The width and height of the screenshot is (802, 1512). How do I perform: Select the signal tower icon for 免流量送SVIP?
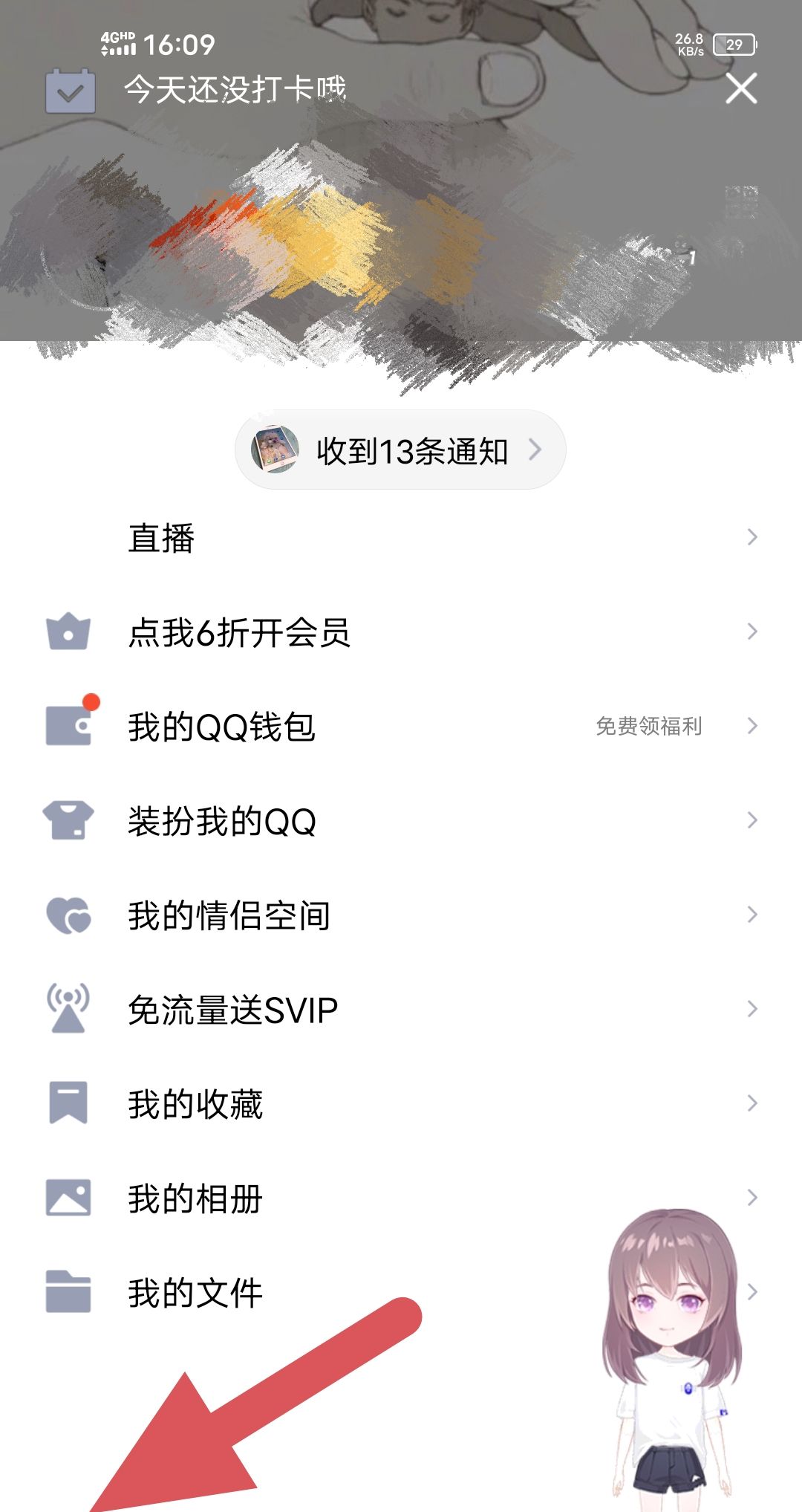click(x=71, y=1009)
